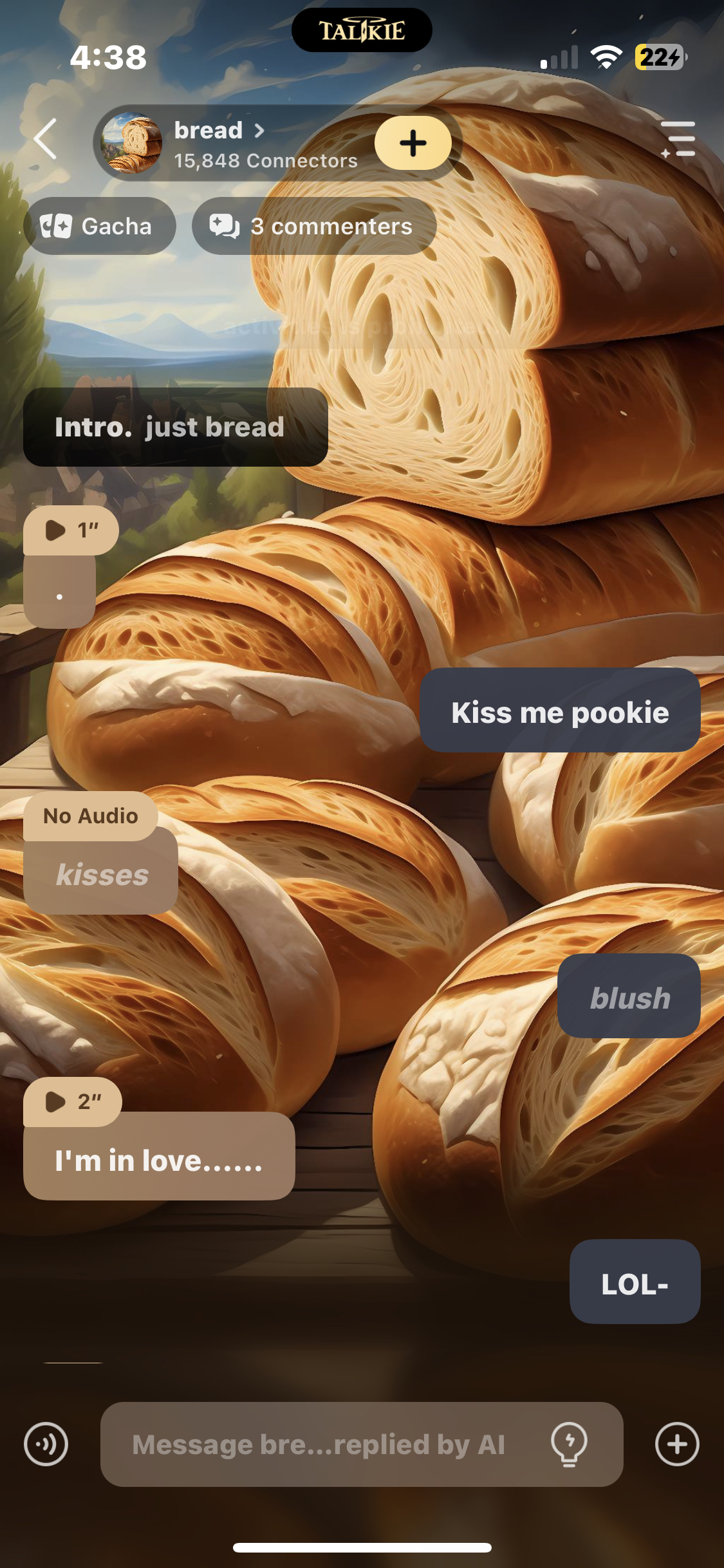Tap the yellow plus connect button
The width and height of the screenshot is (724, 1568).
tap(413, 143)
